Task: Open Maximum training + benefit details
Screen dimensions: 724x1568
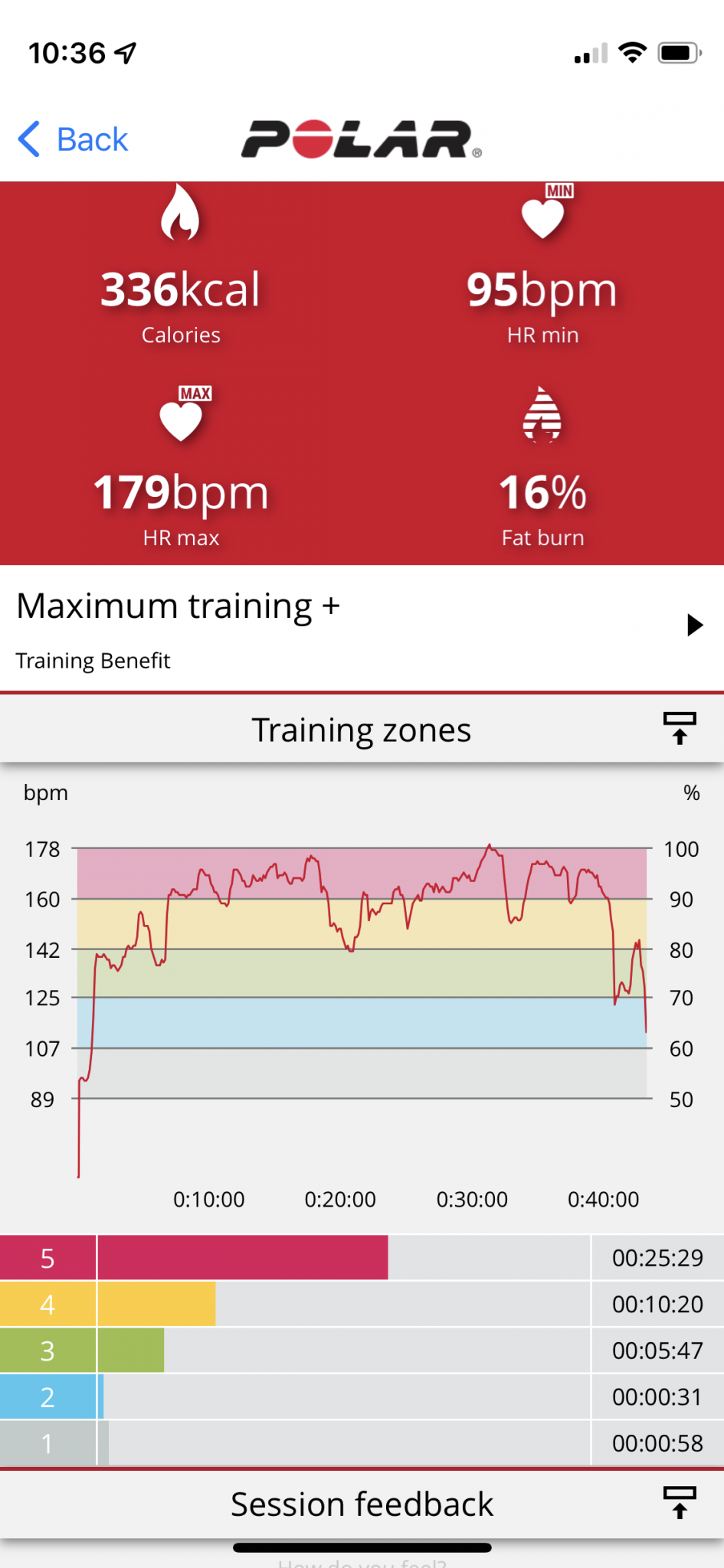Action: point(694,625)
